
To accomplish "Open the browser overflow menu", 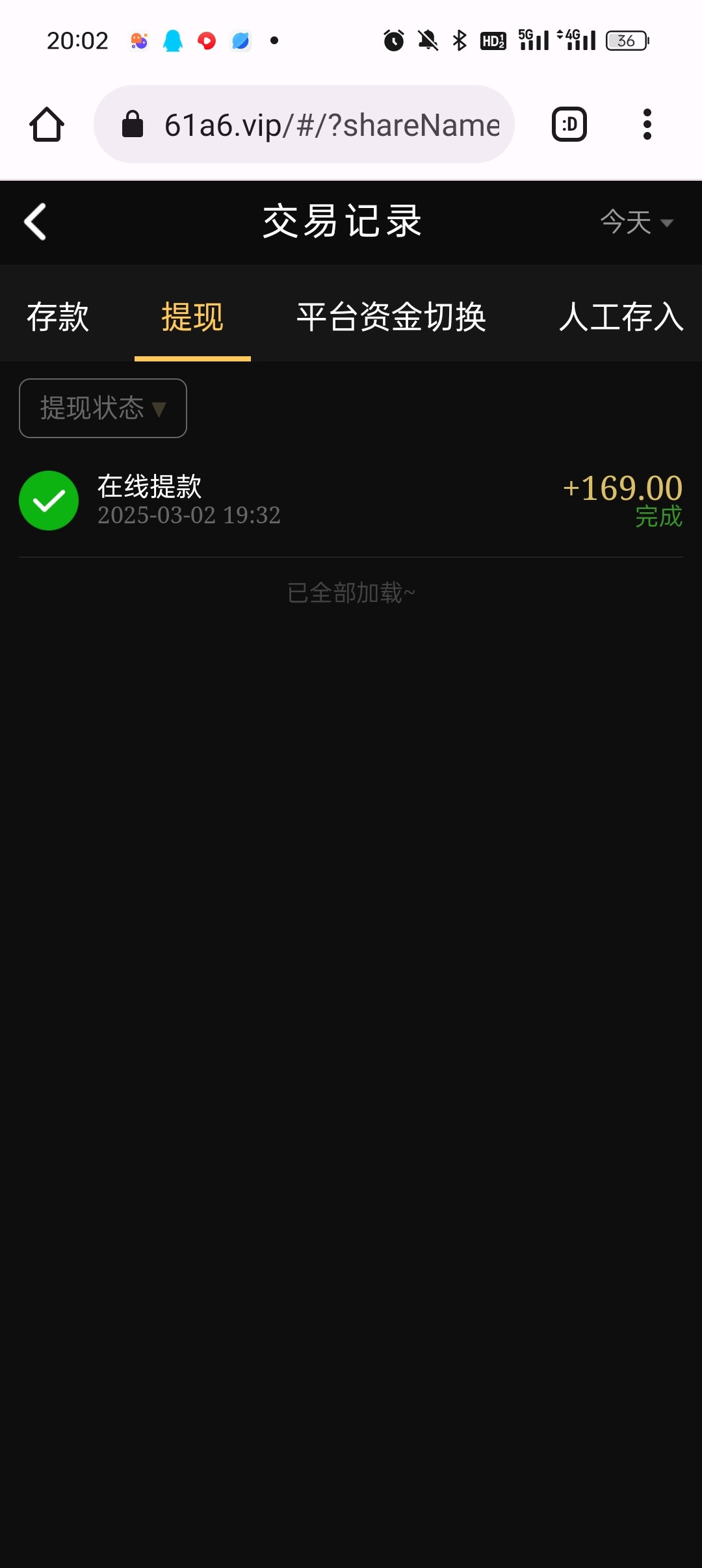I will click(x=647, y=124).
